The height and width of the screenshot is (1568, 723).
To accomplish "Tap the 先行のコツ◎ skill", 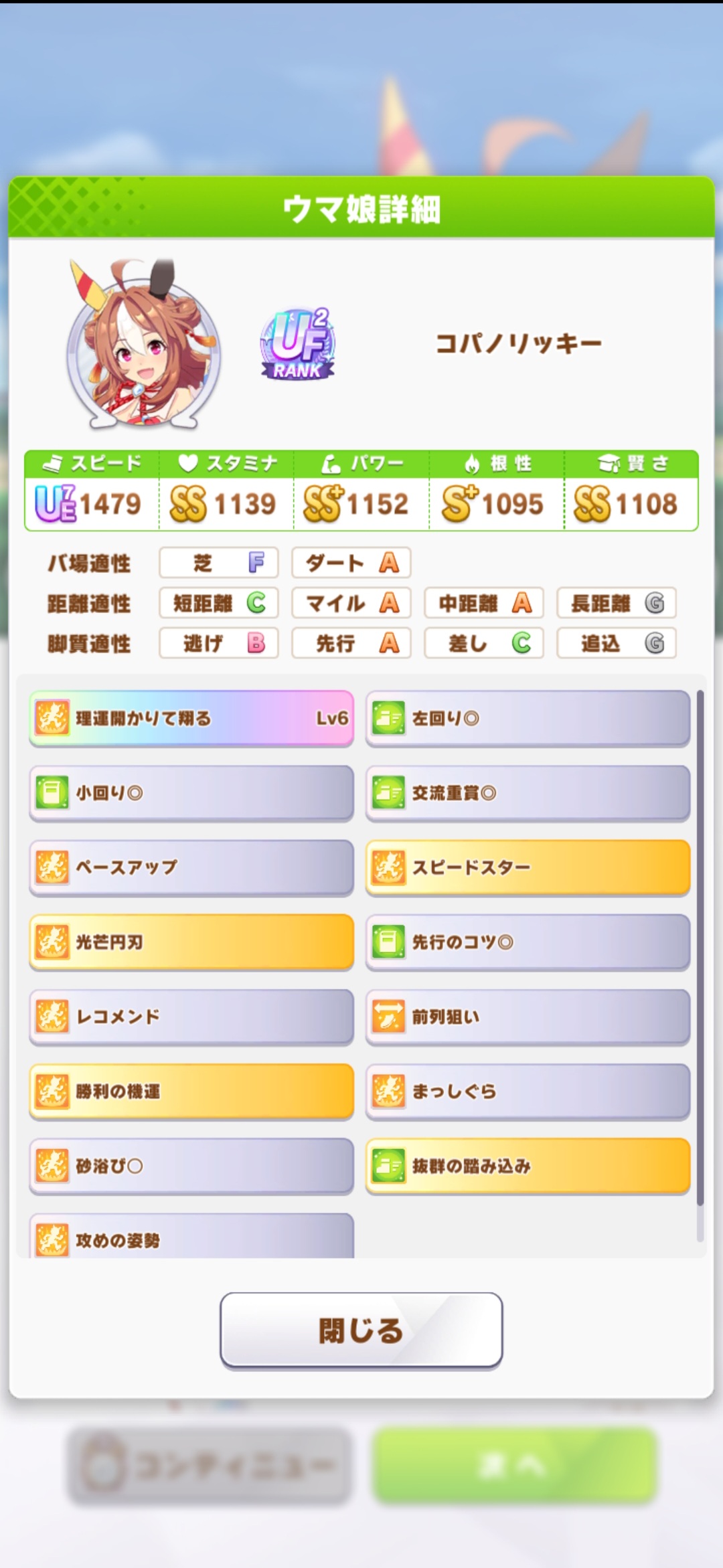I will point(528,942).
